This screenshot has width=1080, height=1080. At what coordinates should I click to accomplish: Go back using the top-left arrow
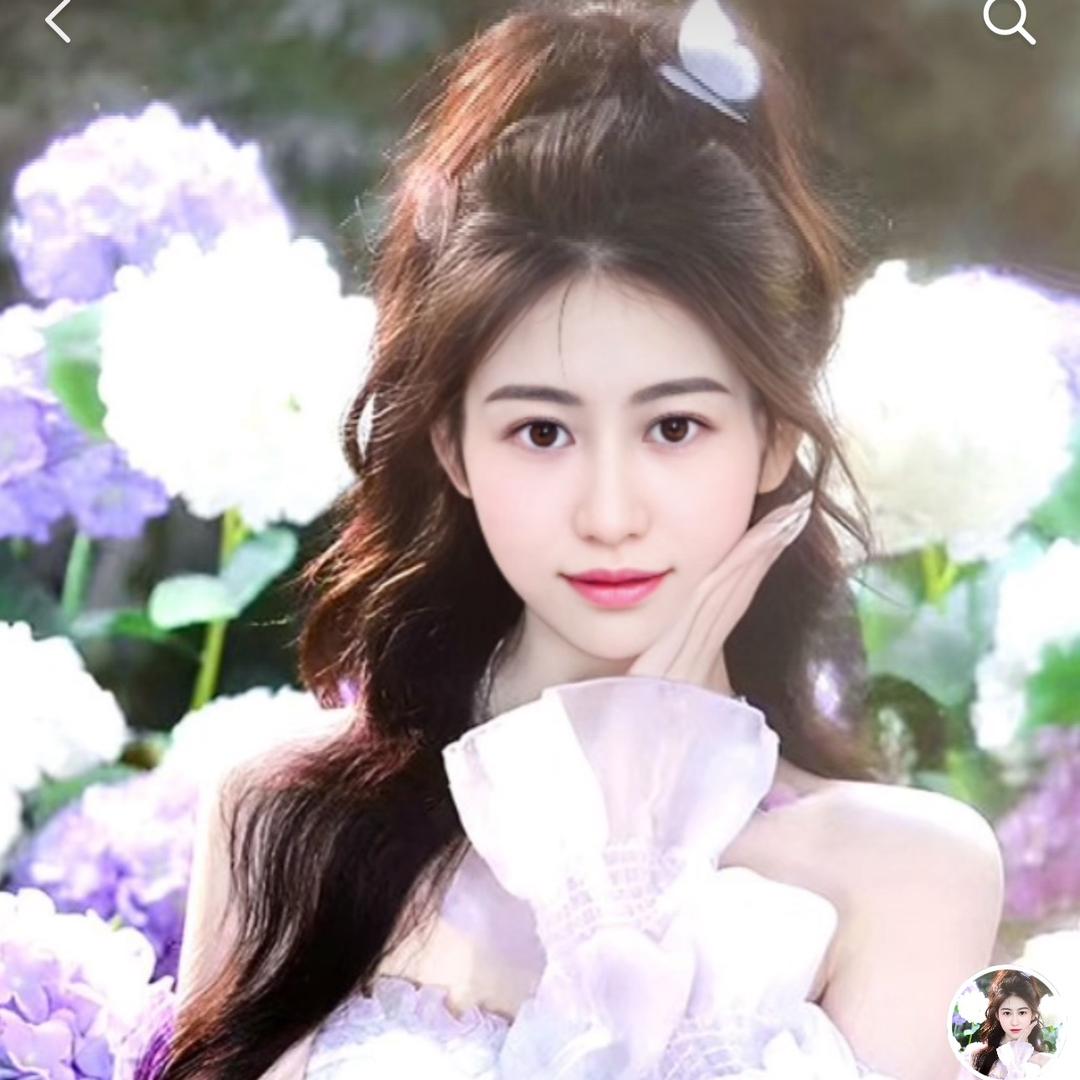coord(58,21)
